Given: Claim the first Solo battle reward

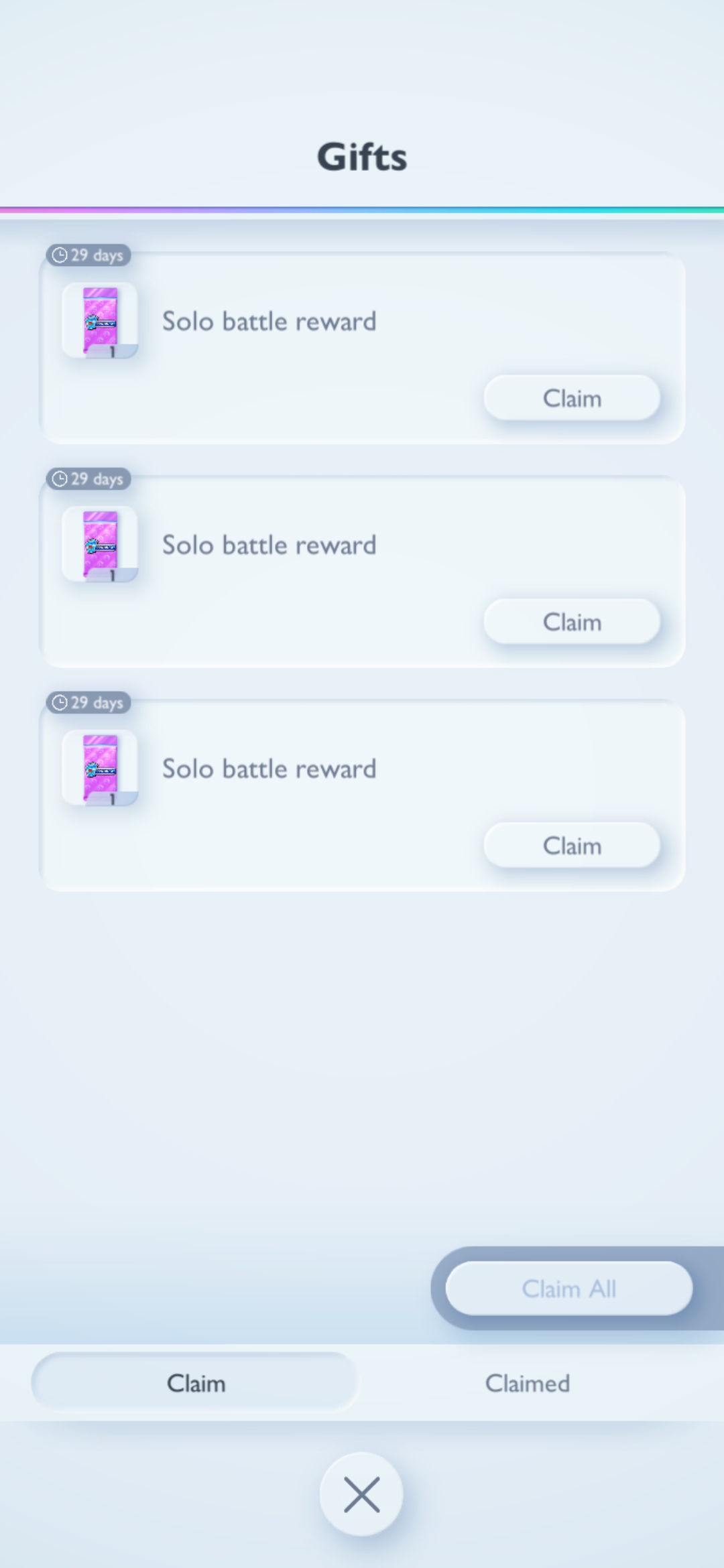Looking at the screenshot, I should coord(571,398).
